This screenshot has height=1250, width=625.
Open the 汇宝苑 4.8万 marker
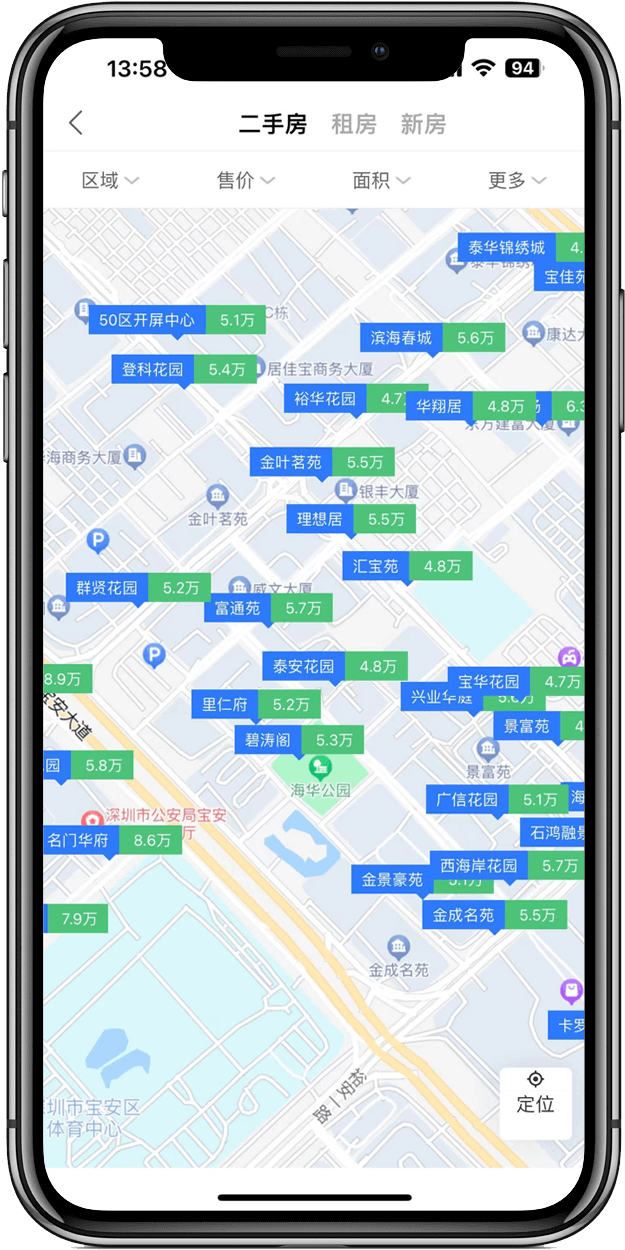pos(406,566)
